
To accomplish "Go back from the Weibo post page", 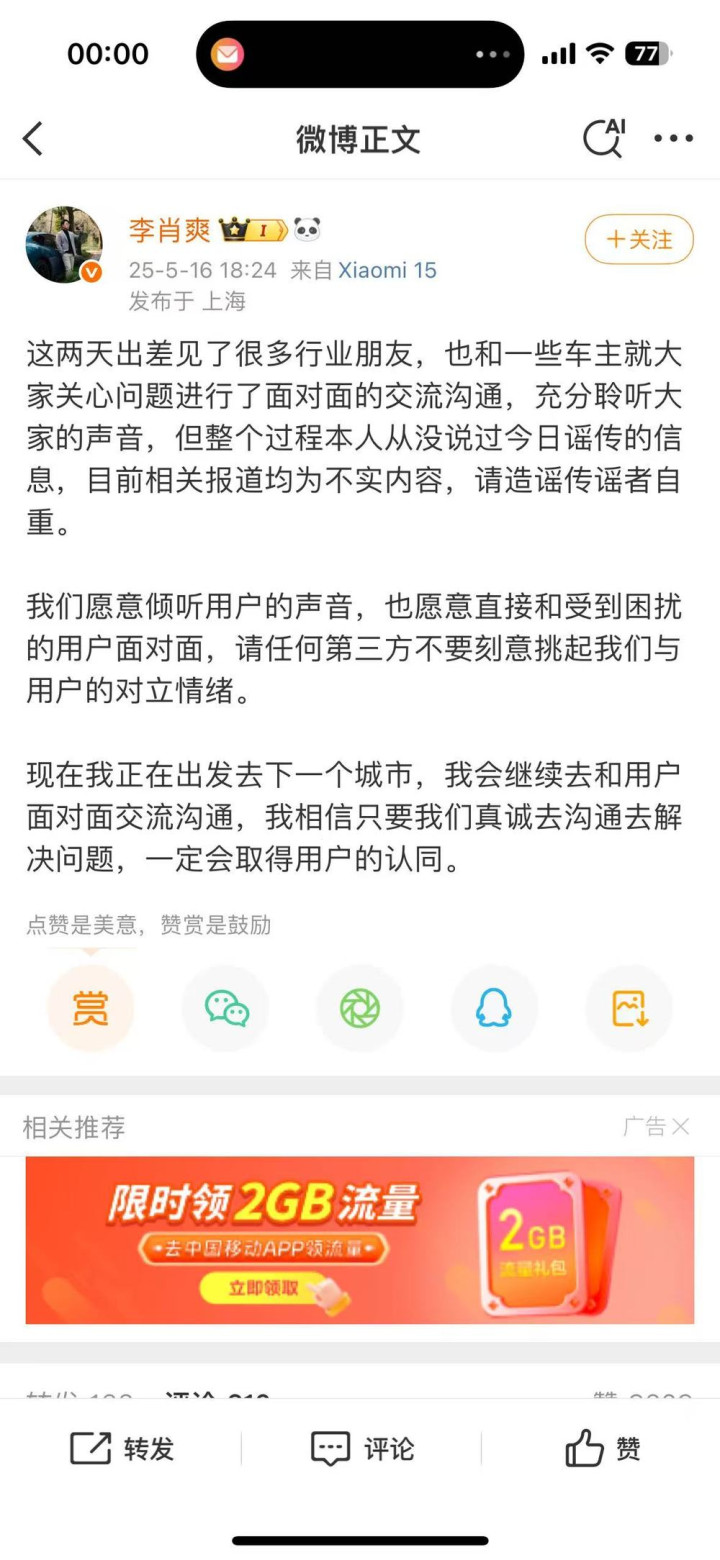I will 33,139.
